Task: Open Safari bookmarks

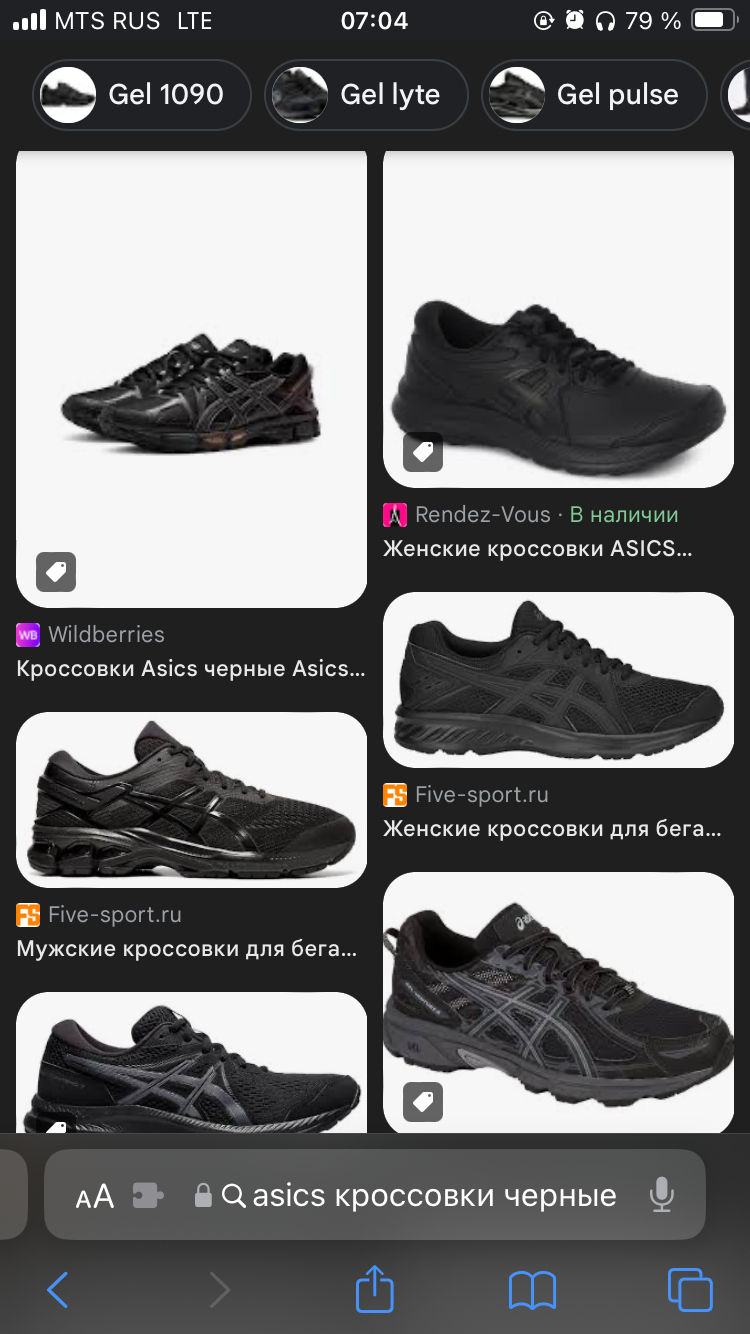Action: pos(532,1290)
